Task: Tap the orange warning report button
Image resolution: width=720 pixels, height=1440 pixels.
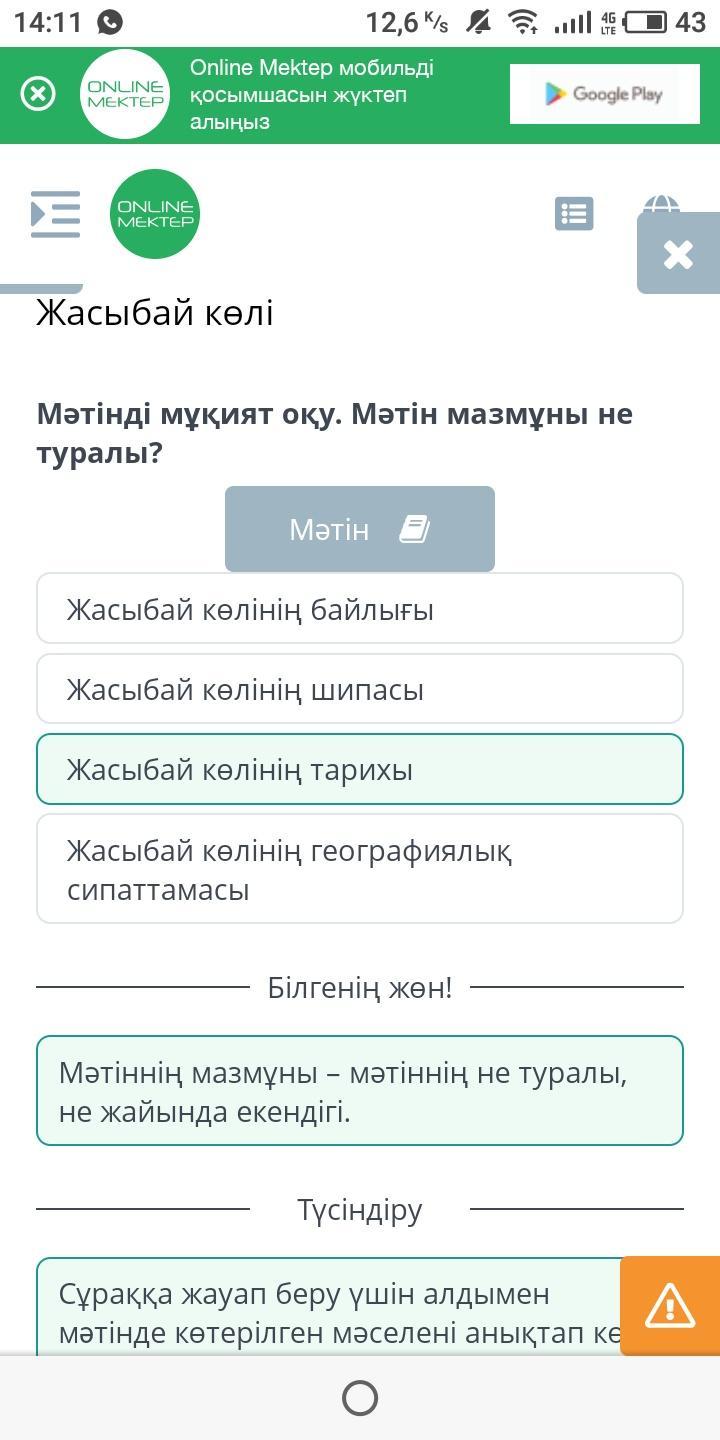Action: coord(670,1306)
